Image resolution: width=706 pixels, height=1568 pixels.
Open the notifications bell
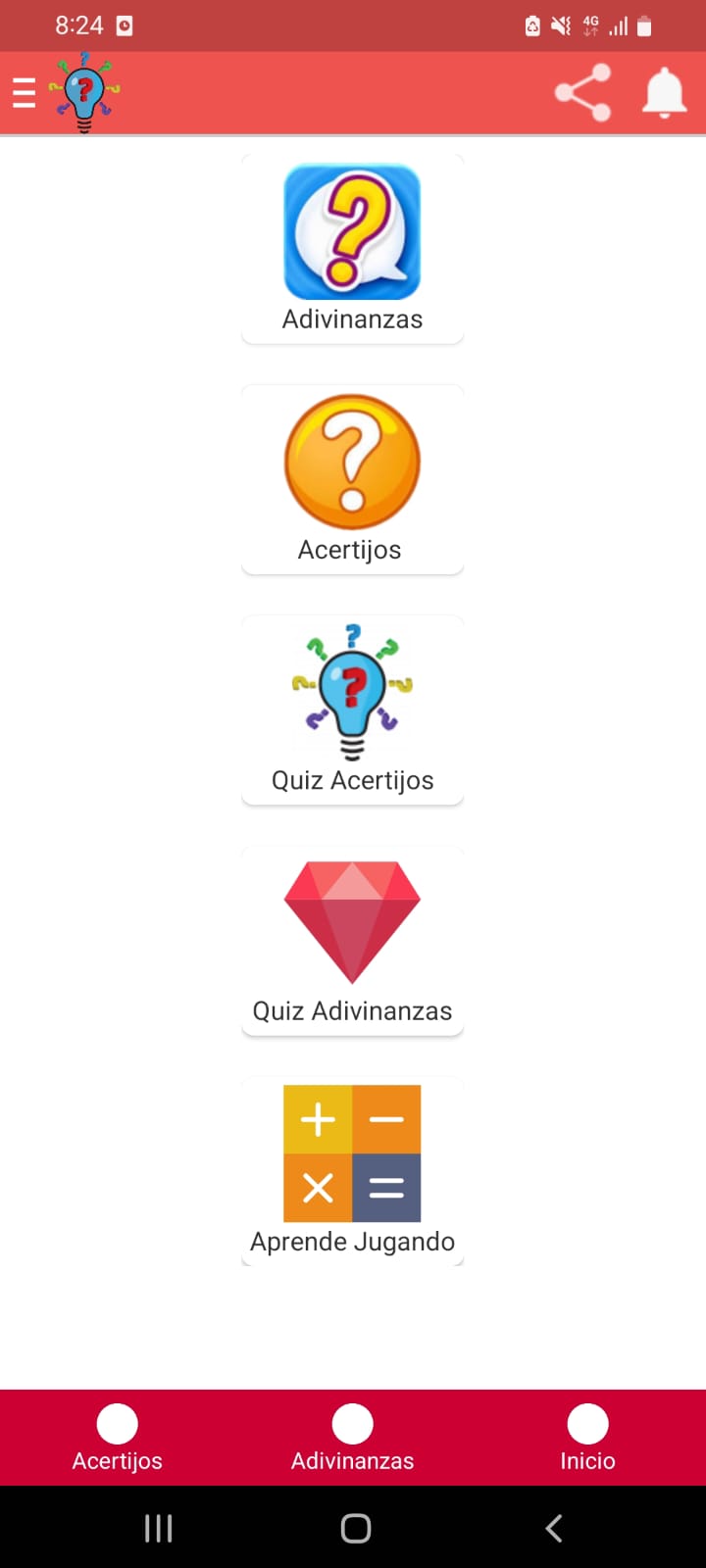point(664,93)
